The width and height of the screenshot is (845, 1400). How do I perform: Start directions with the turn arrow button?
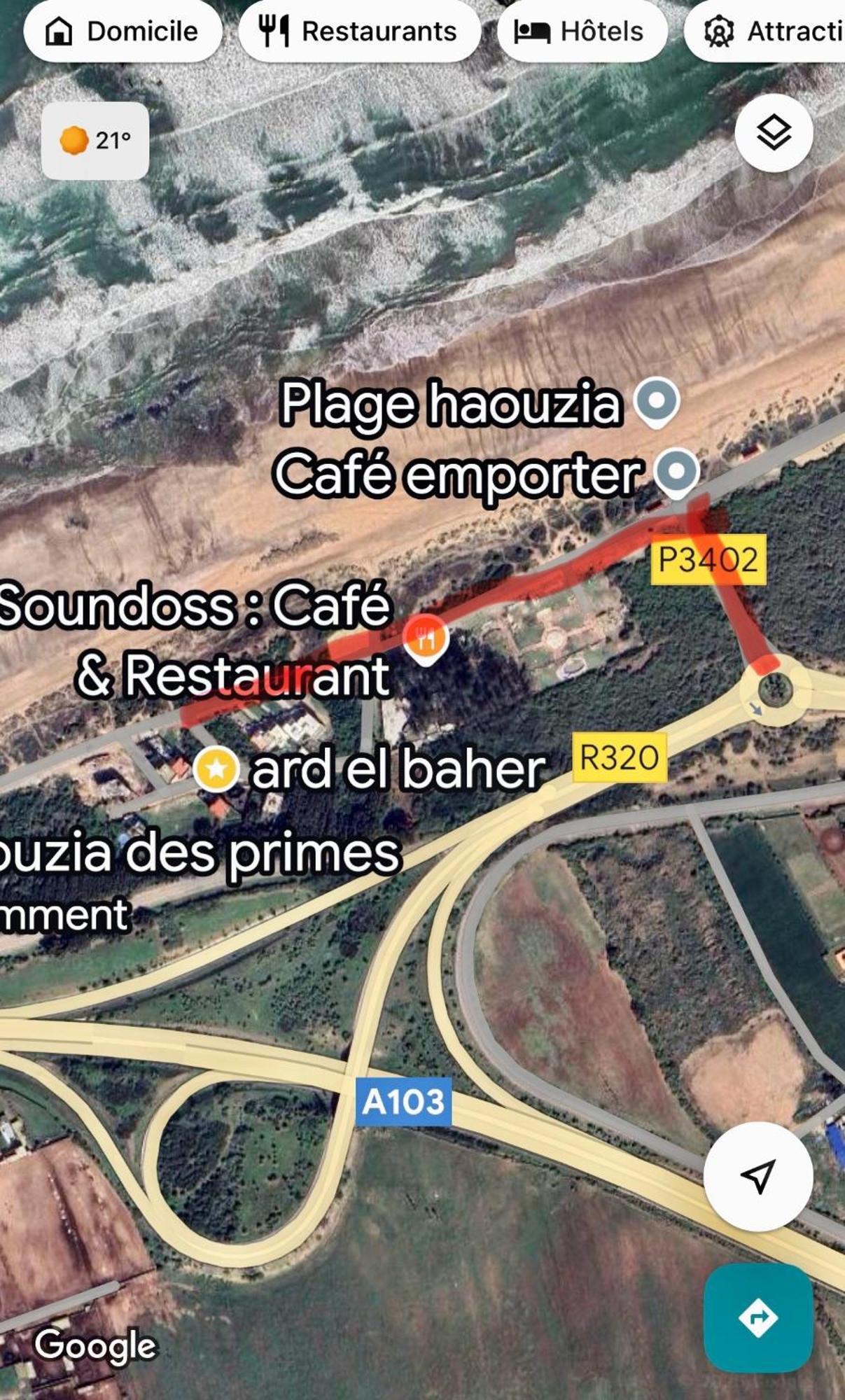tap(757, 1317)
